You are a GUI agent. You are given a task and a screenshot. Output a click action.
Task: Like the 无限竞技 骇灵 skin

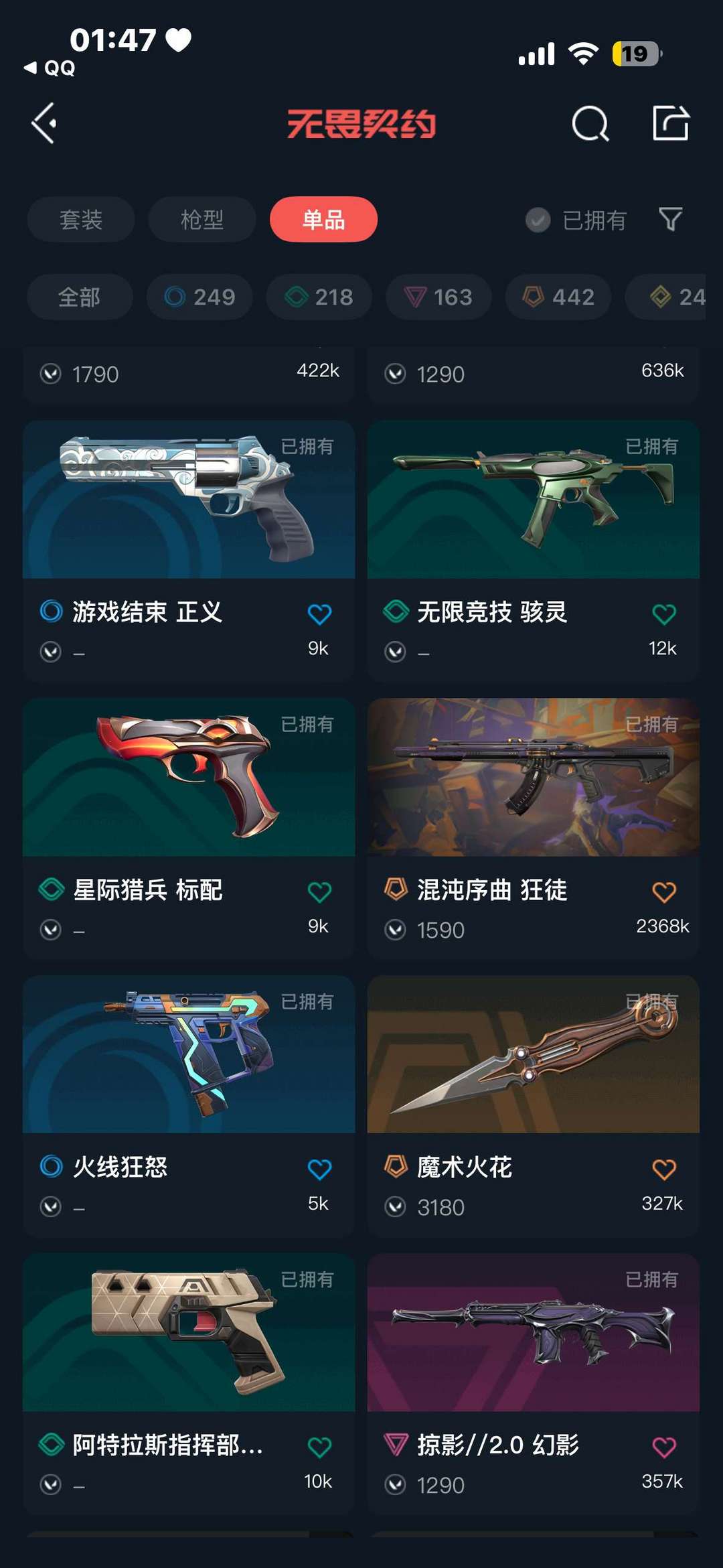[664, 614]
